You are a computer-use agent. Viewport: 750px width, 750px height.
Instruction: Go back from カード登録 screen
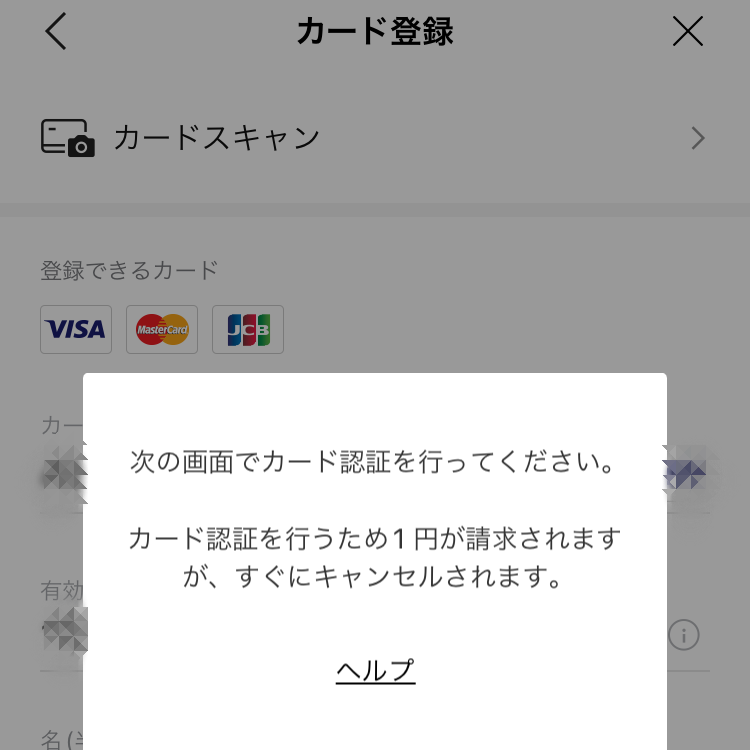click(56, 32)
